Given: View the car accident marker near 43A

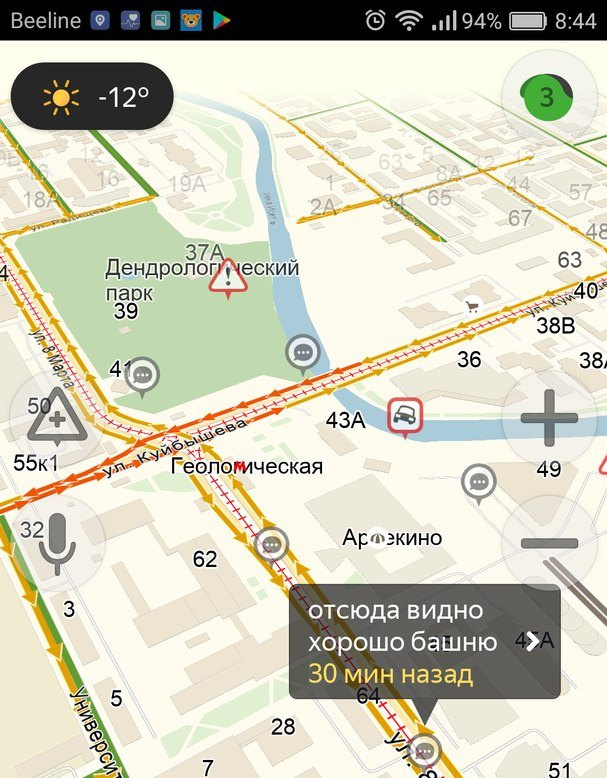Looking at the screenshot, I should [x=404, y=417].
